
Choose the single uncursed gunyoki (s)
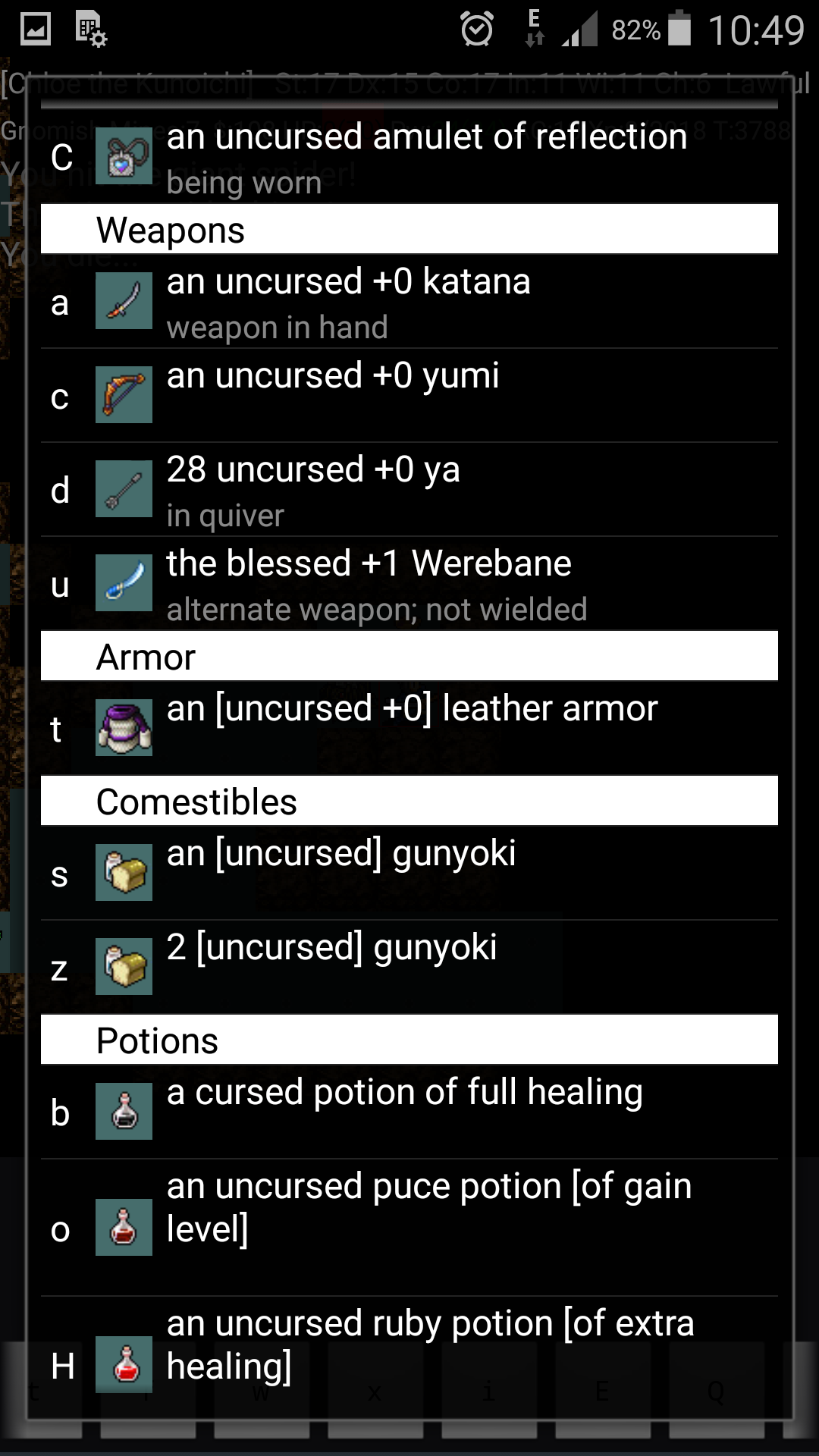(409, 873)
